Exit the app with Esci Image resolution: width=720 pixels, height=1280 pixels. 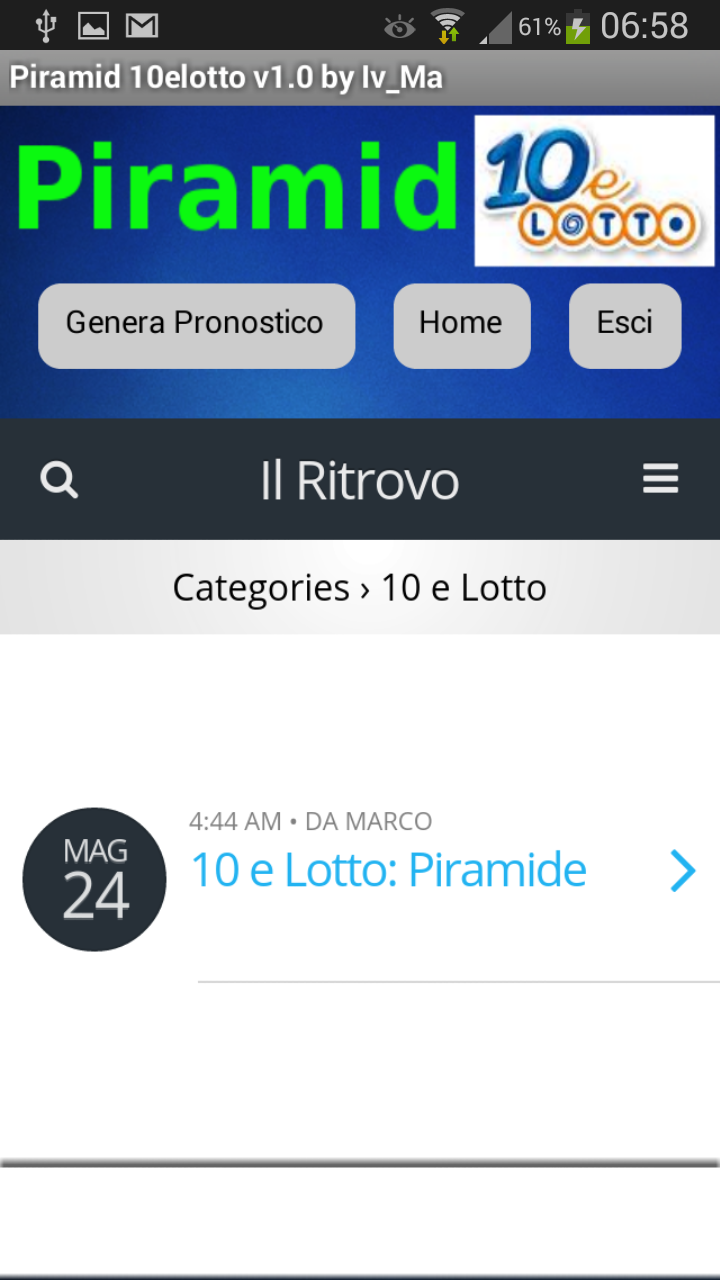(x=624, y=325)
